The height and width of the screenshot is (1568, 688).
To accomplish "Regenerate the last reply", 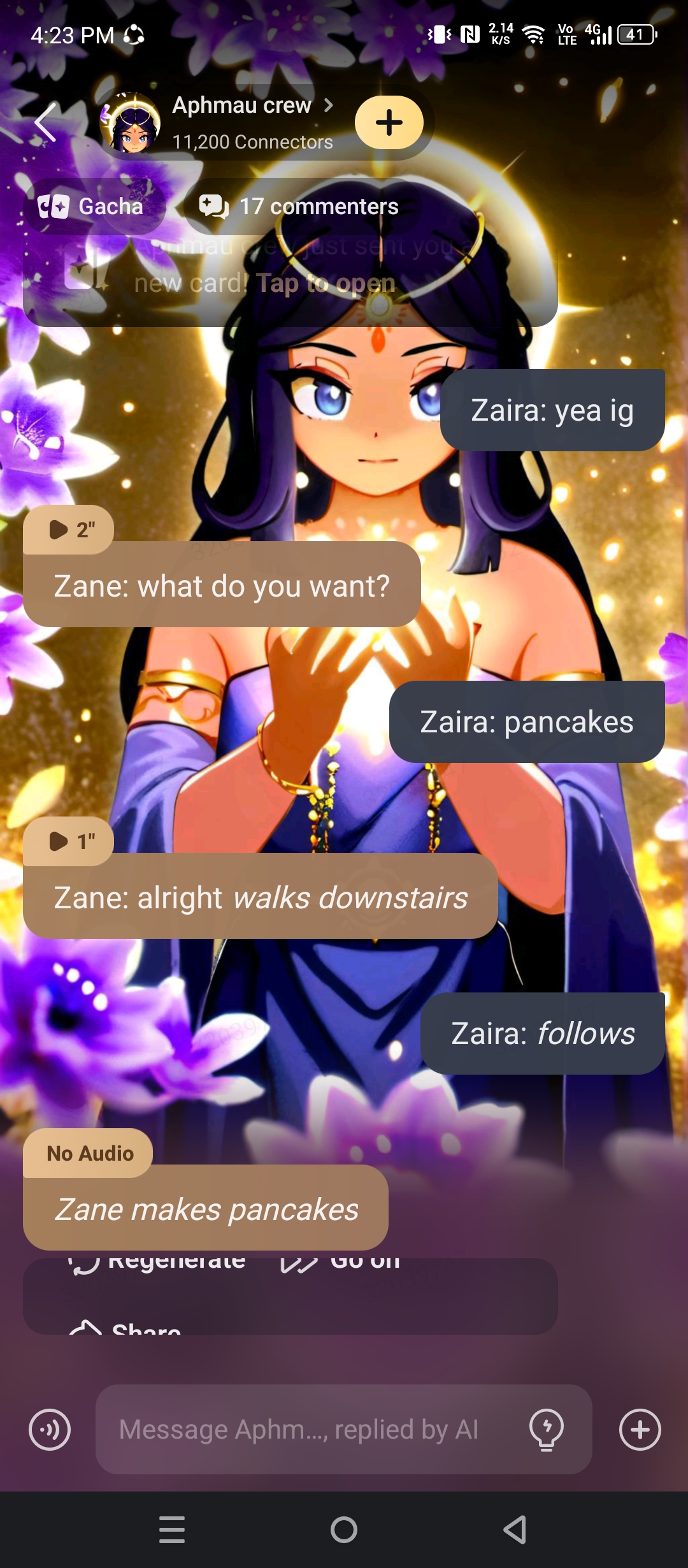I will tap(159, 1262).
